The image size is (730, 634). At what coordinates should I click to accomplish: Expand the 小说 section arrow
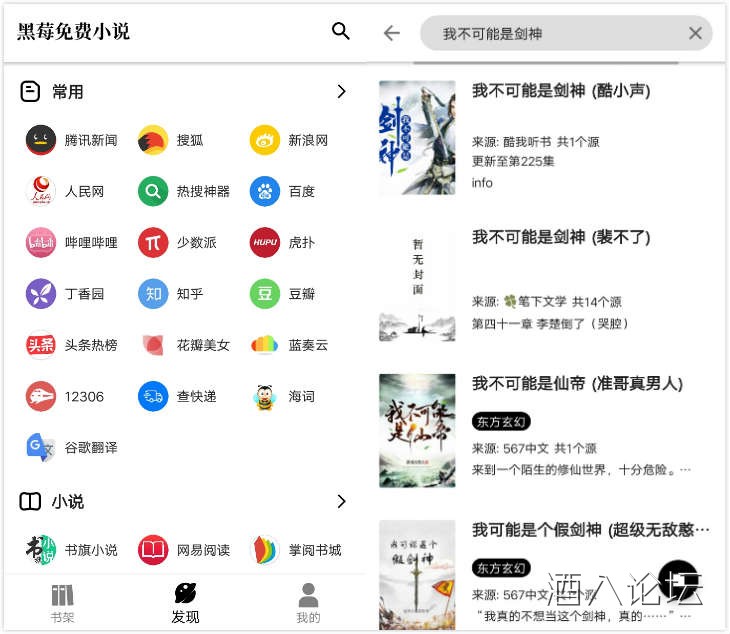coord(341,501)
